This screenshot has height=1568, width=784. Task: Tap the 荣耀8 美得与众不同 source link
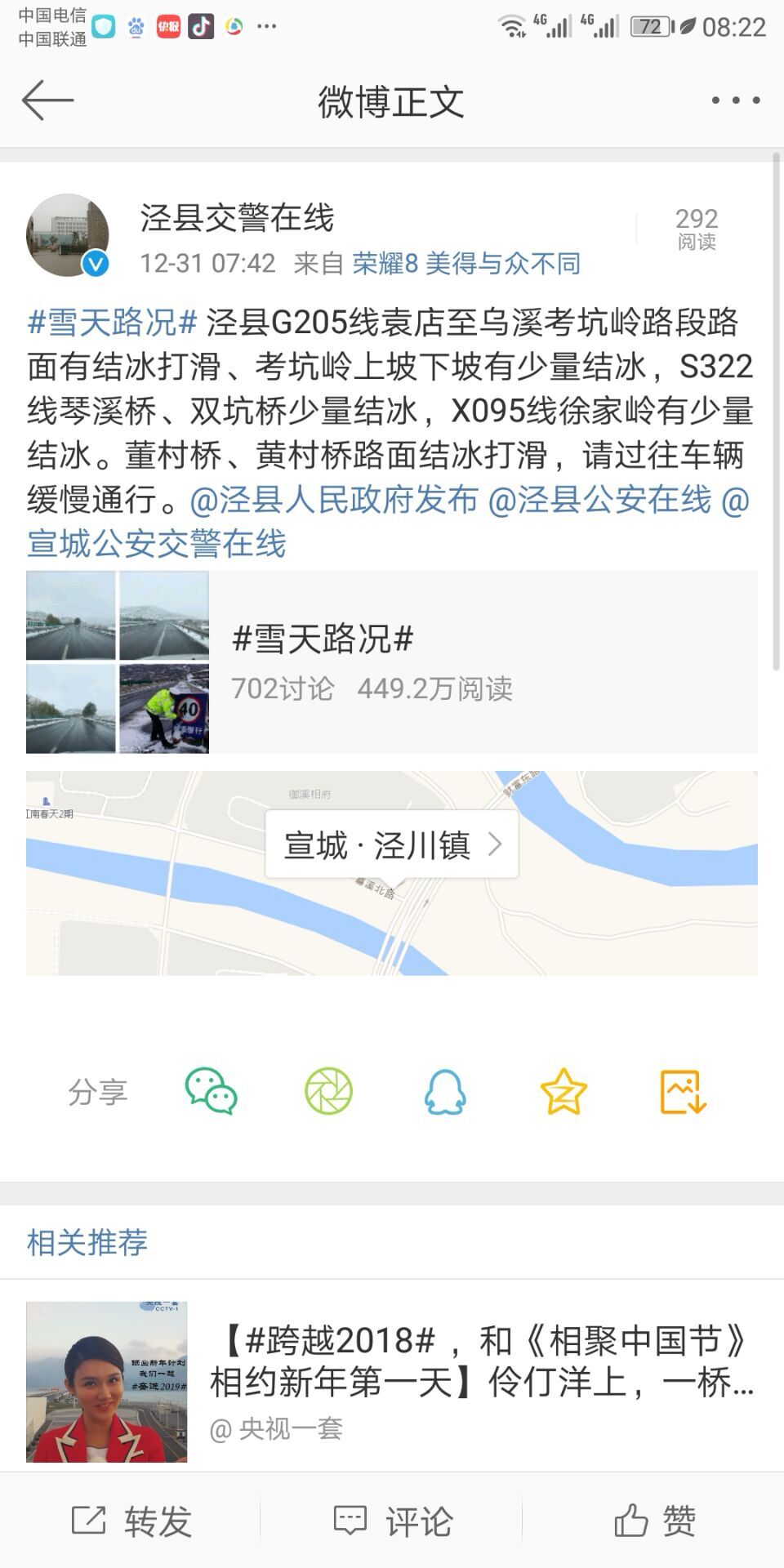pyautogui.click(x=466, y=263)
